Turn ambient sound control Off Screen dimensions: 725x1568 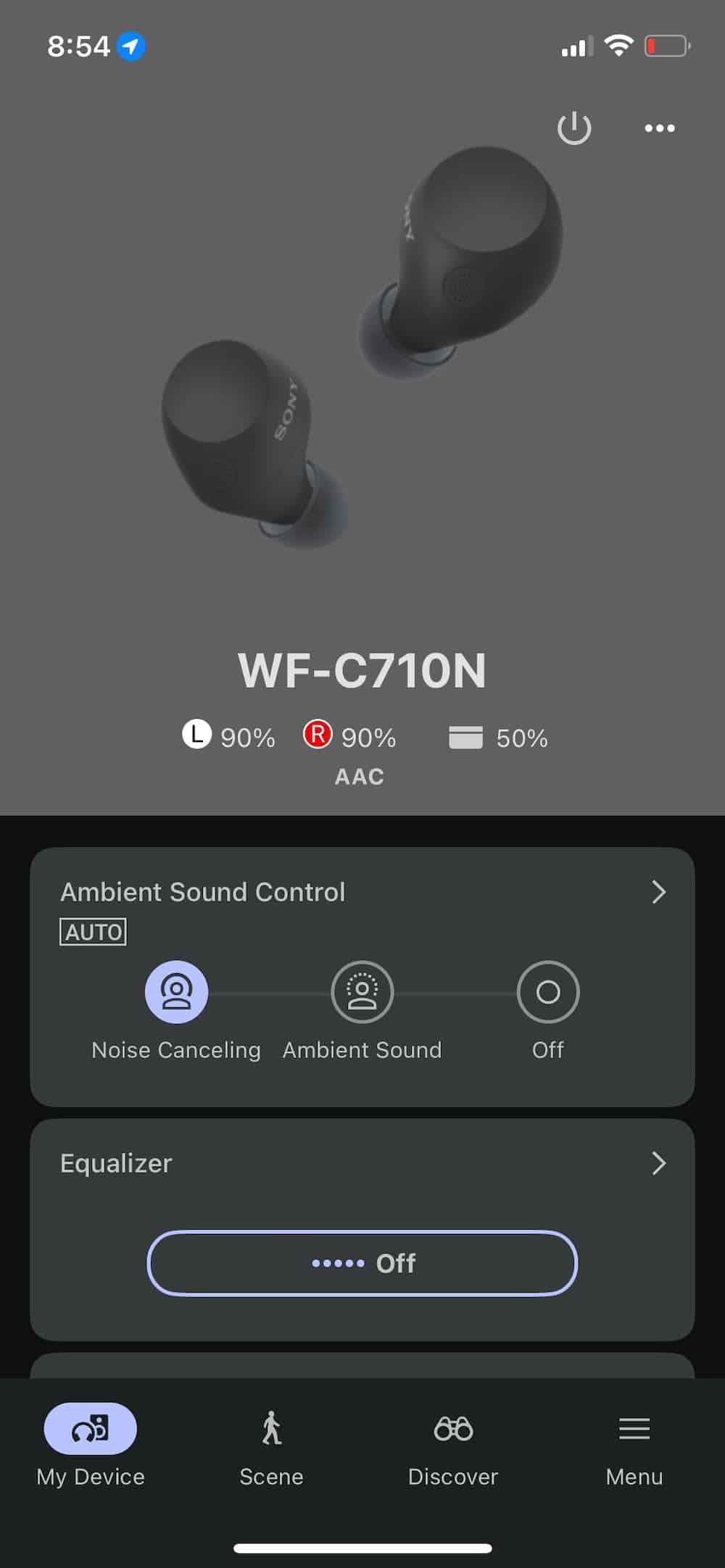[x=548, y=992]
